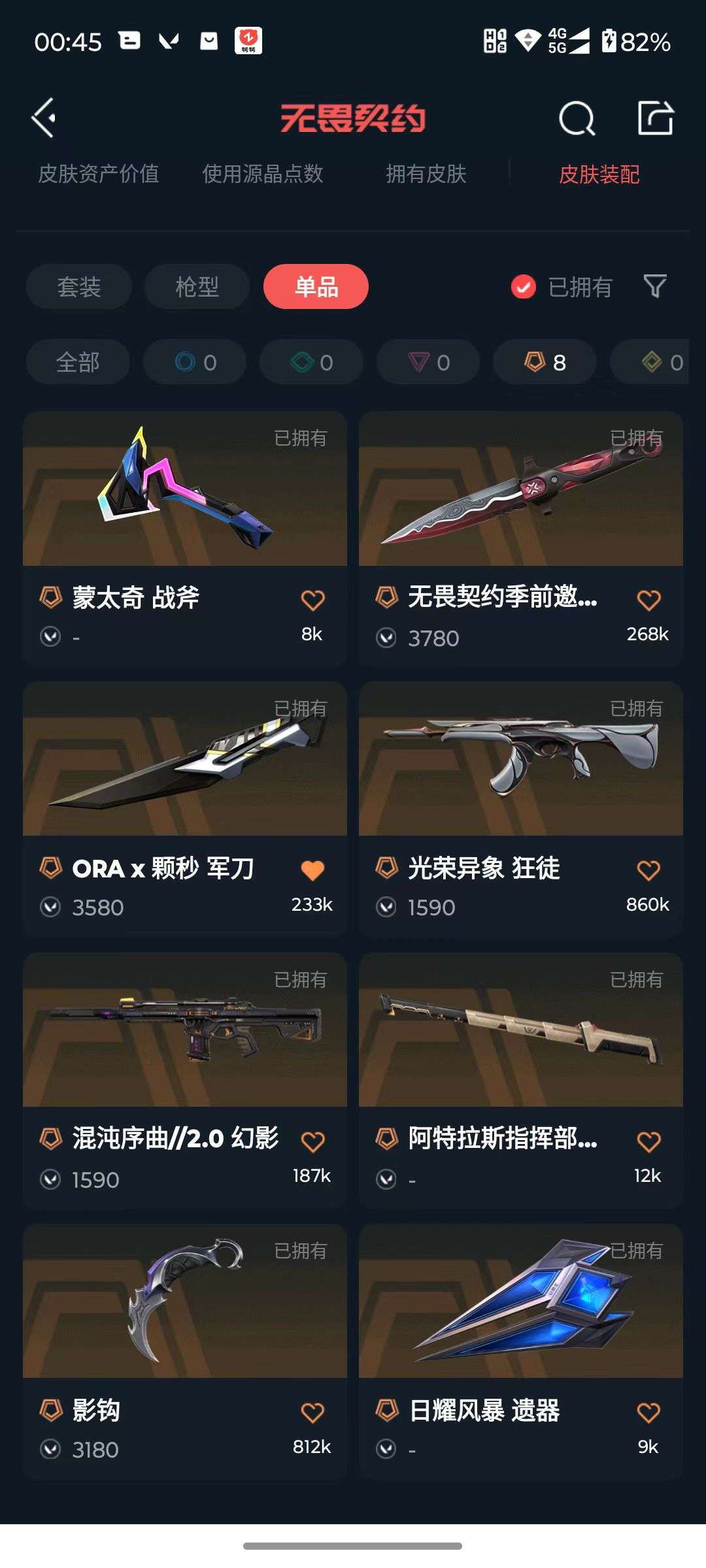Screen dimensions: 706x1568
Task: Favorite the 蒙太奇 战斧 skin heart
Action: click(314, 598)
